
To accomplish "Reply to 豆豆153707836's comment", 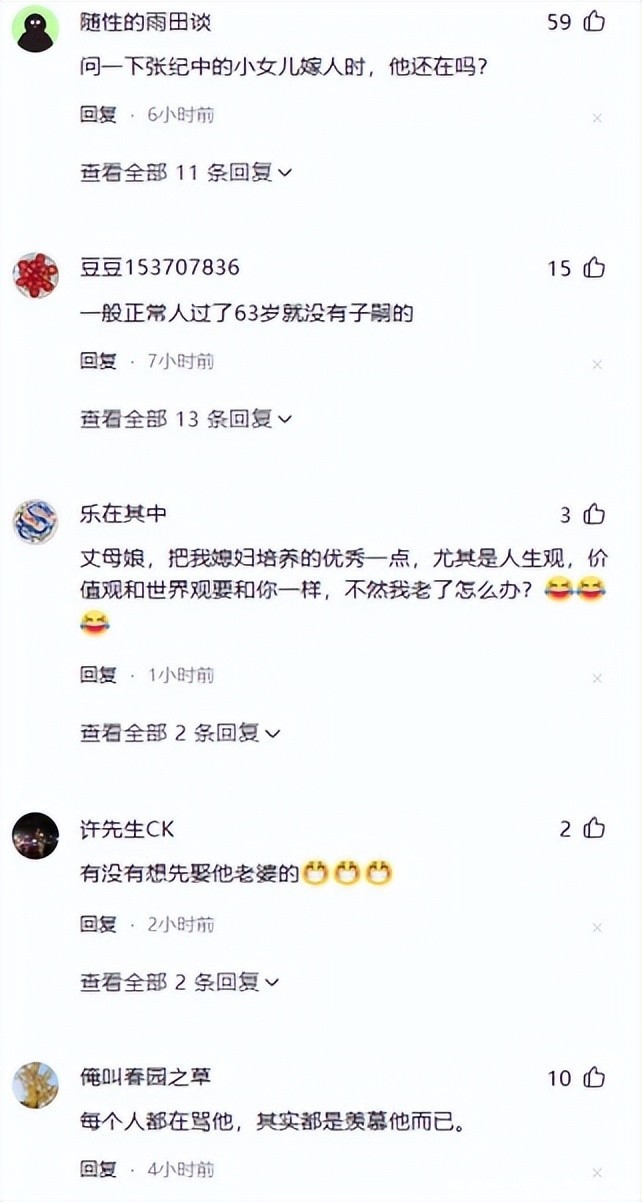I will pos(98,361).
